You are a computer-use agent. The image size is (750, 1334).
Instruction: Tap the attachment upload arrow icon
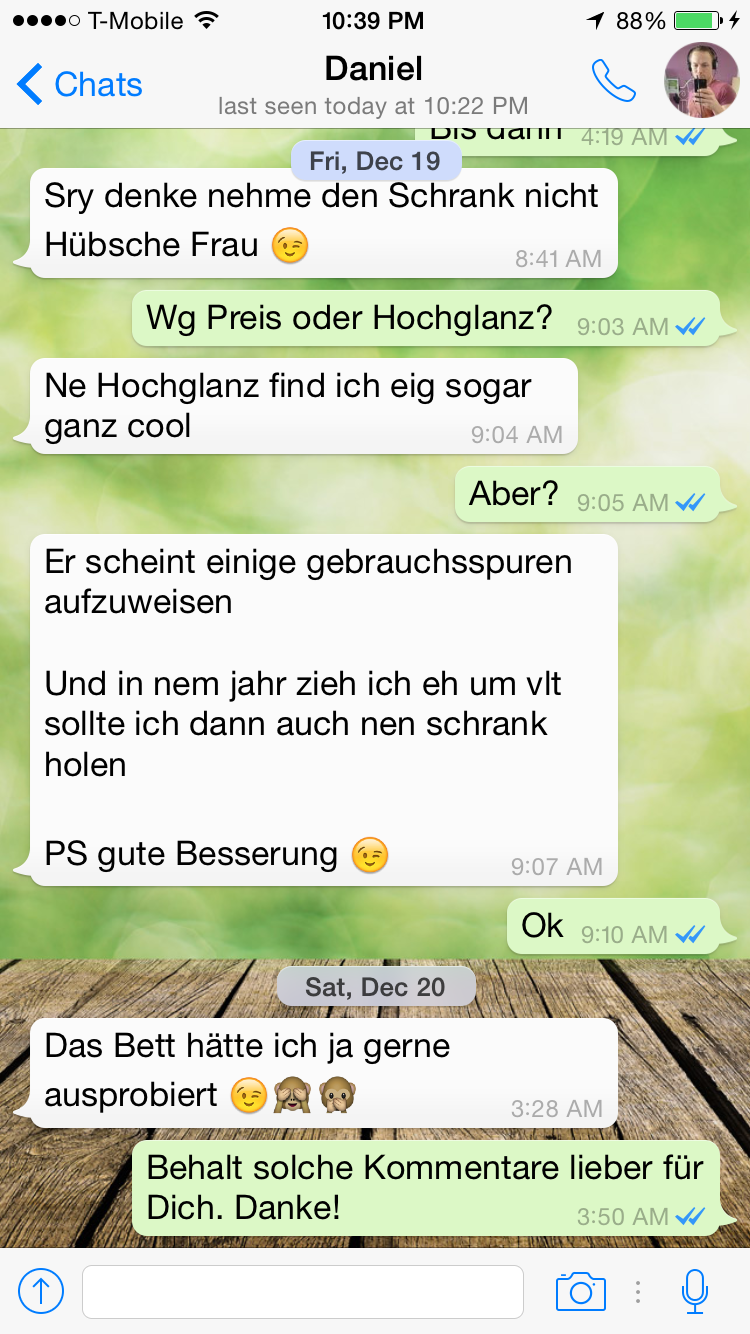click(41, 1291)
